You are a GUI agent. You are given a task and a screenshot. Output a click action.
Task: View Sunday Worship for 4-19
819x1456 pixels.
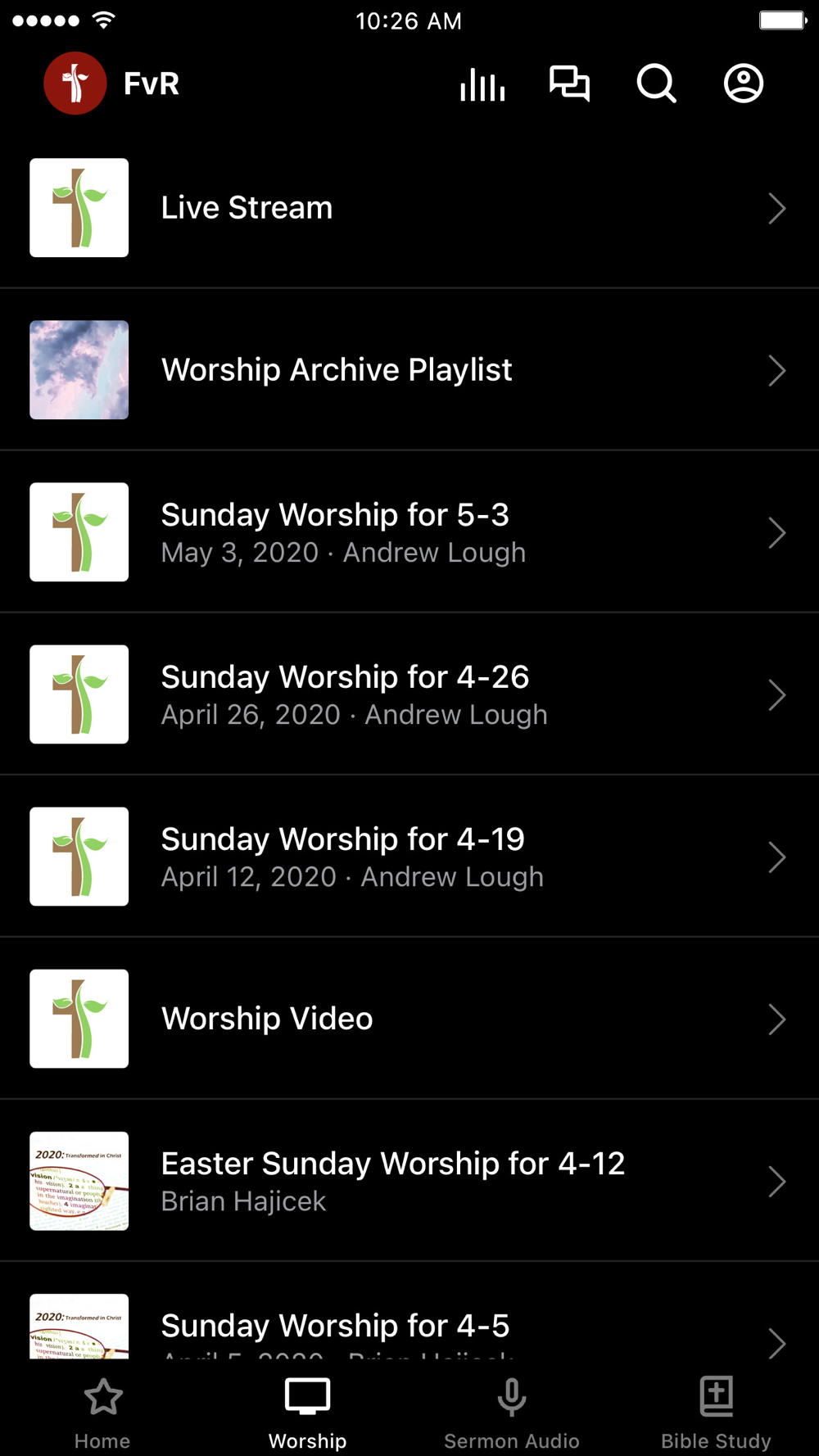pos(409,857)
